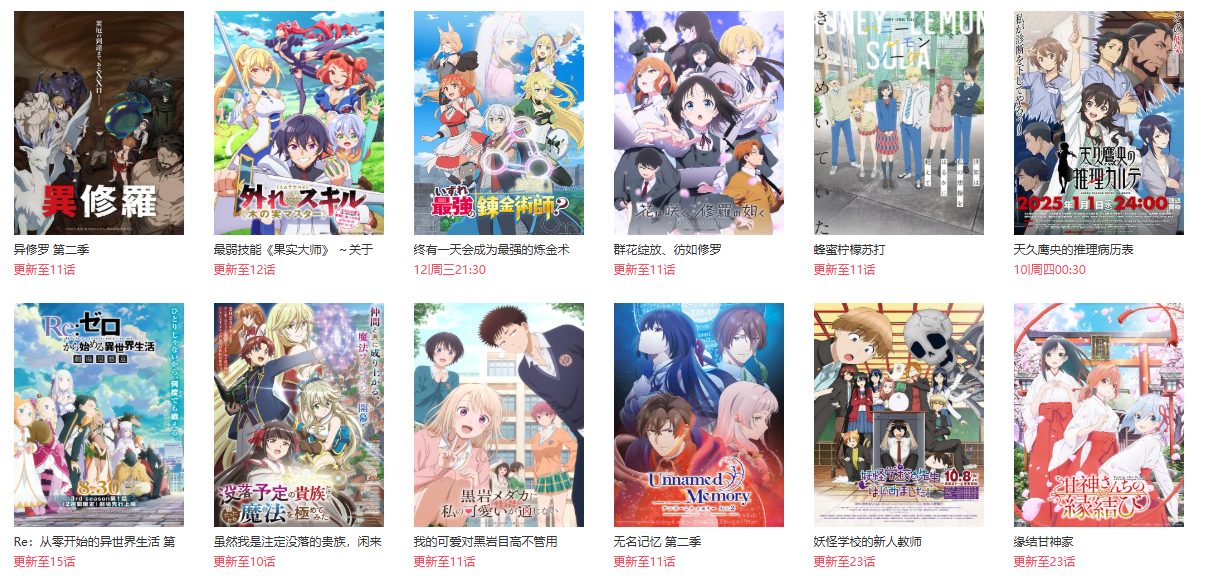Open Re：从零开始的异世界生活 poster
Screen dimensions: 1207x588
click(98, 415)
